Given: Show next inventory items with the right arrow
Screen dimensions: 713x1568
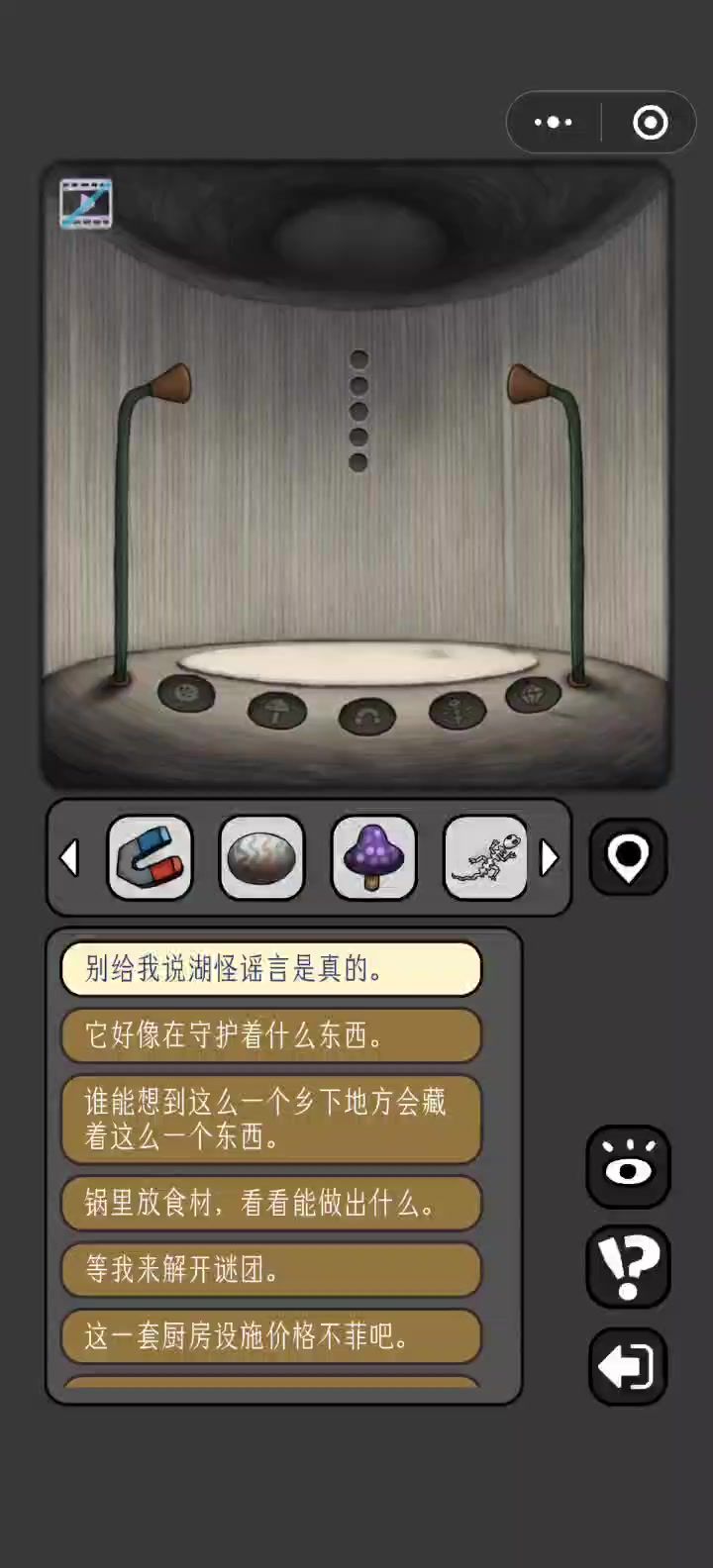Looking at the screenshot, I should (549, 857).
